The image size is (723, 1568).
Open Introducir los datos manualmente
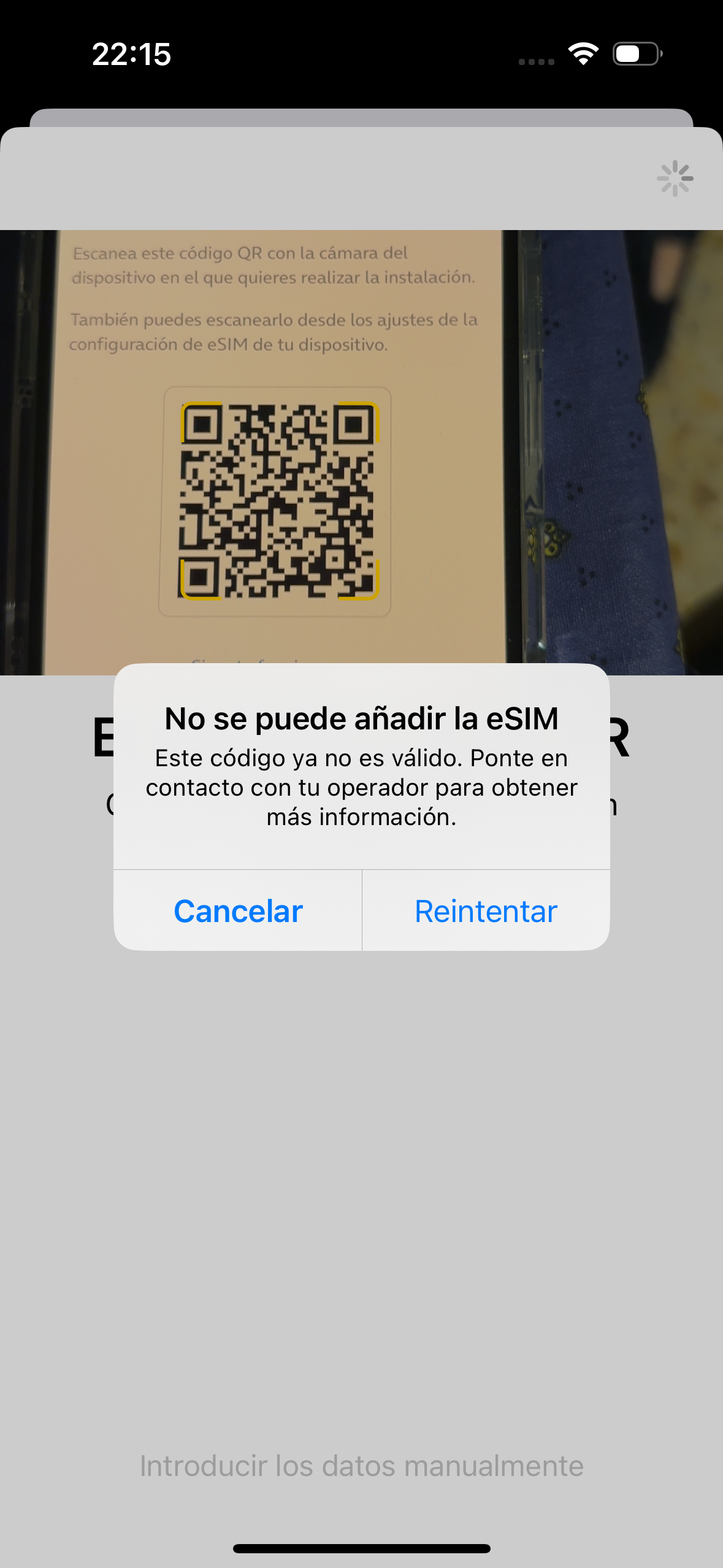pos(361,1466)
